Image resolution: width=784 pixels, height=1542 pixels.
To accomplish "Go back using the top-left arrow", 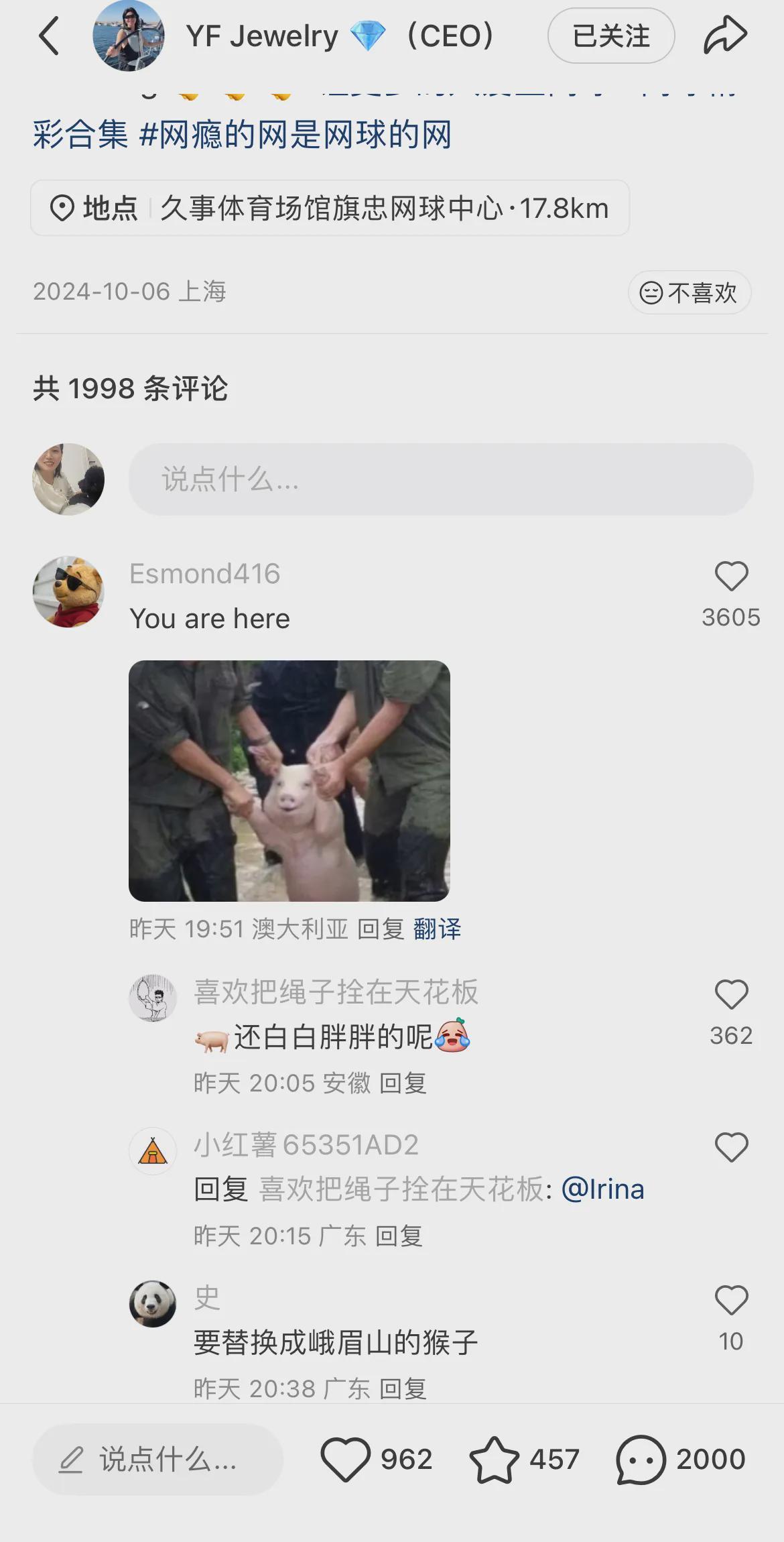I will click(x=50, y=36).
